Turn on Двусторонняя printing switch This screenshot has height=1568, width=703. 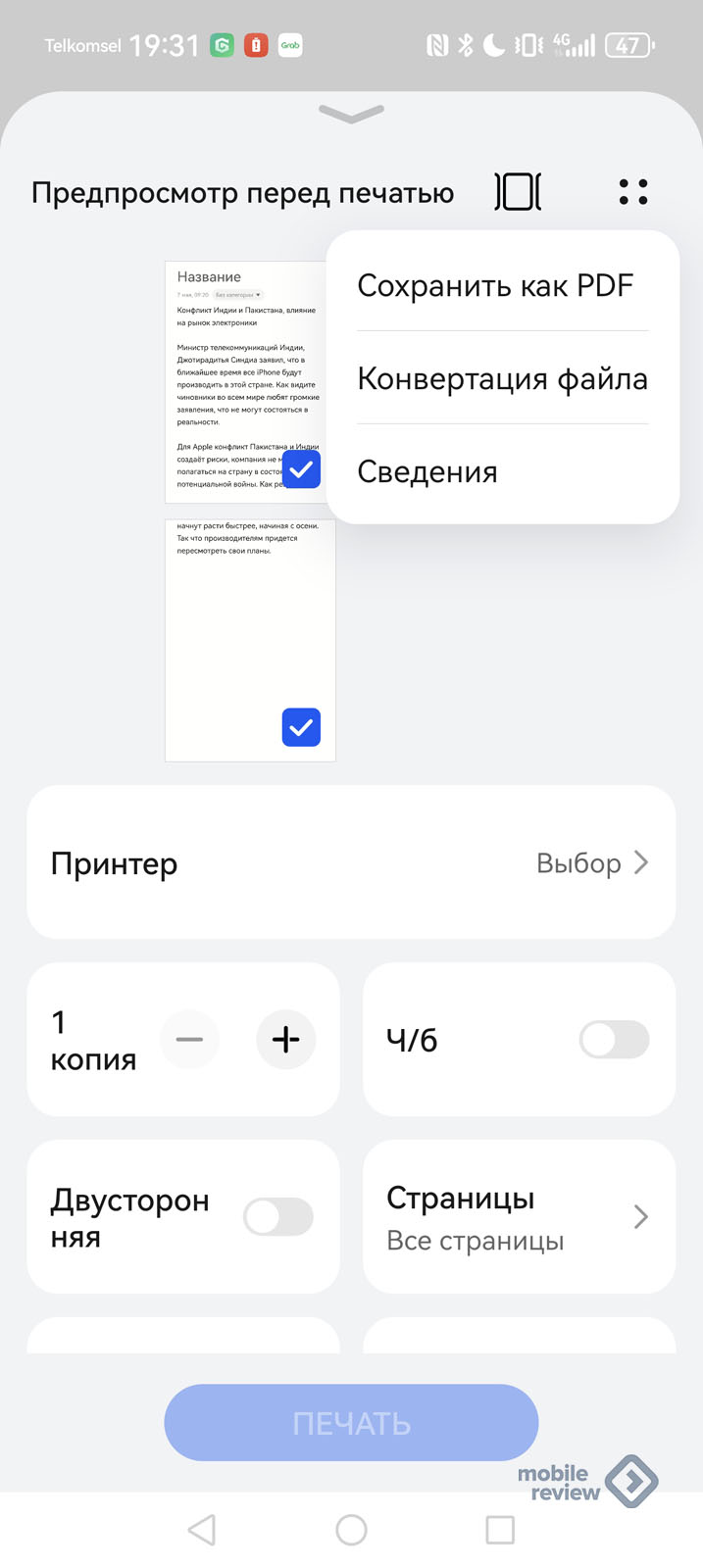tap(277, 1217)
